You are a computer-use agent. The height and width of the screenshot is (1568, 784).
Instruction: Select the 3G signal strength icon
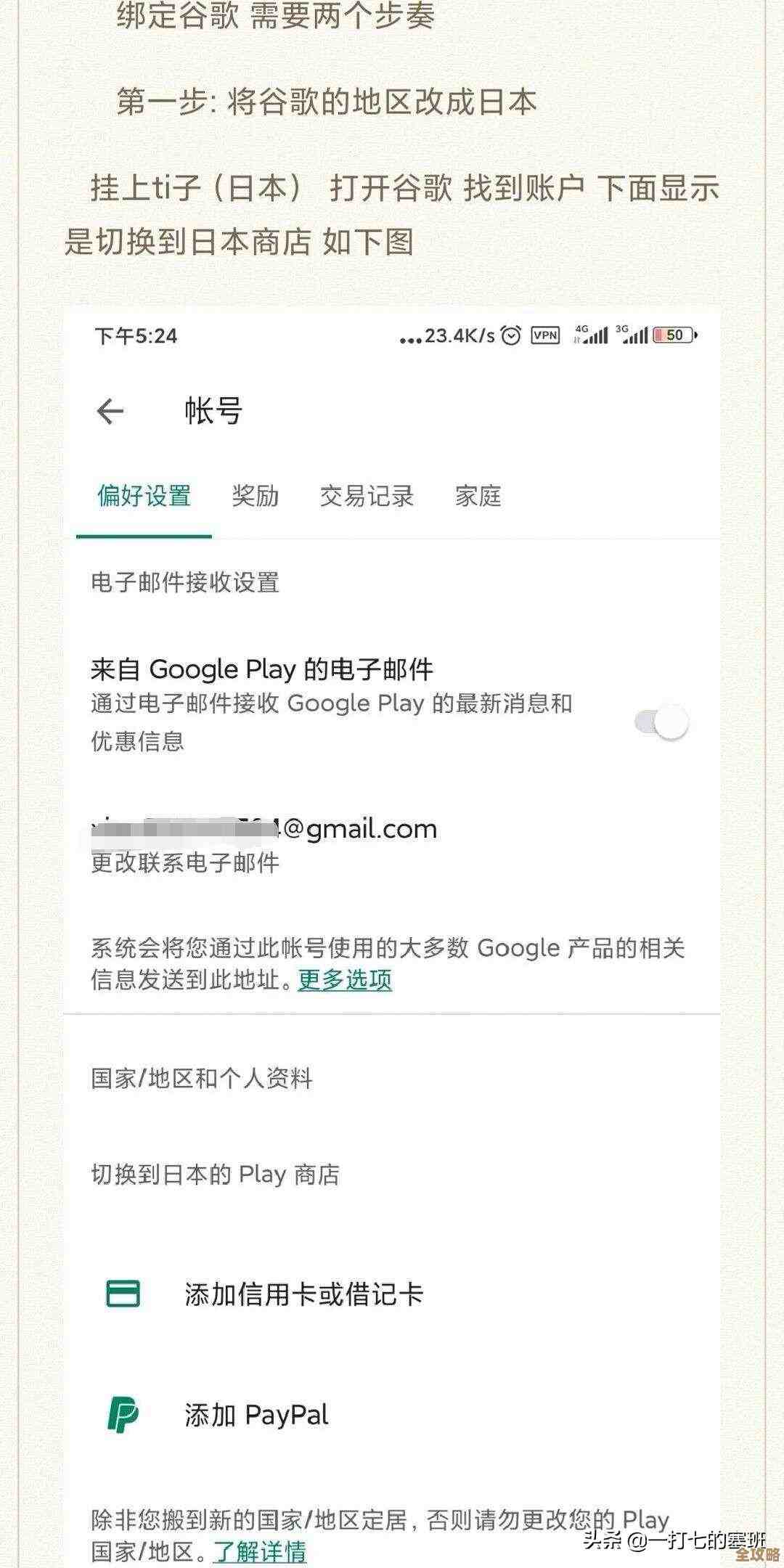coord(633,336)
